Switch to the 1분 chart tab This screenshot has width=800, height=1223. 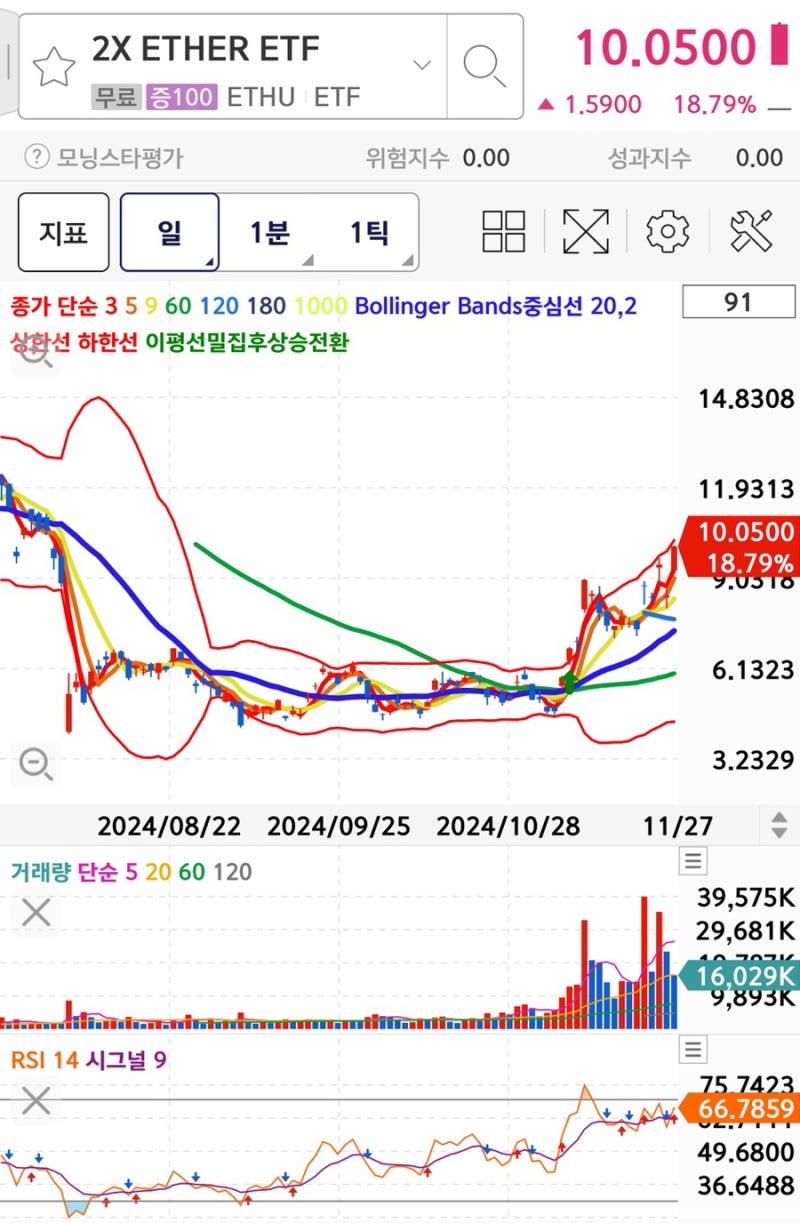(x=272, y=232)
